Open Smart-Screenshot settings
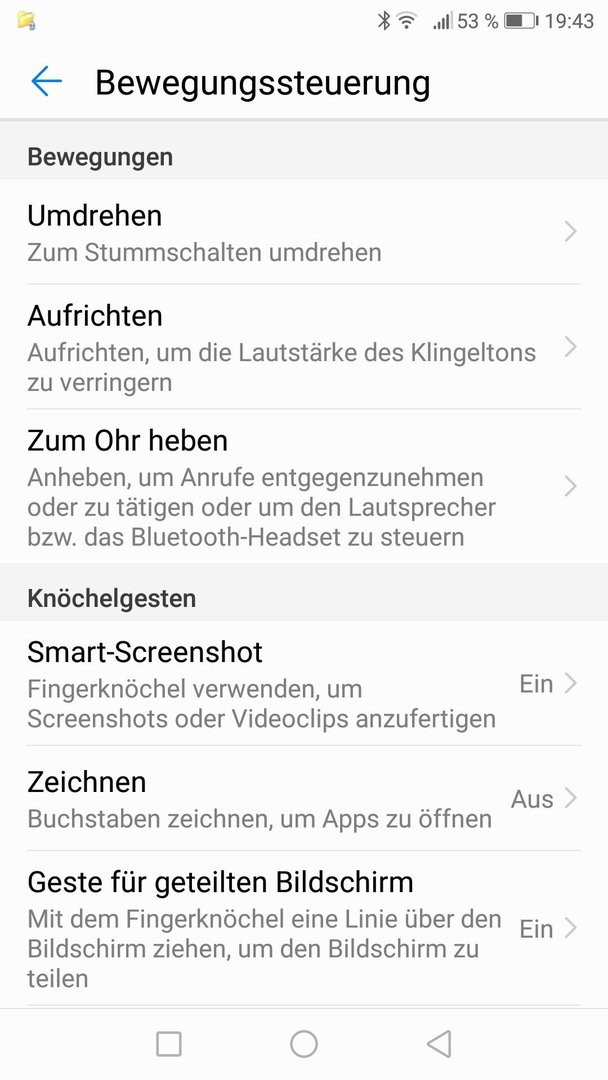This screenshot has height=1080, width=608. coord(304,683)
